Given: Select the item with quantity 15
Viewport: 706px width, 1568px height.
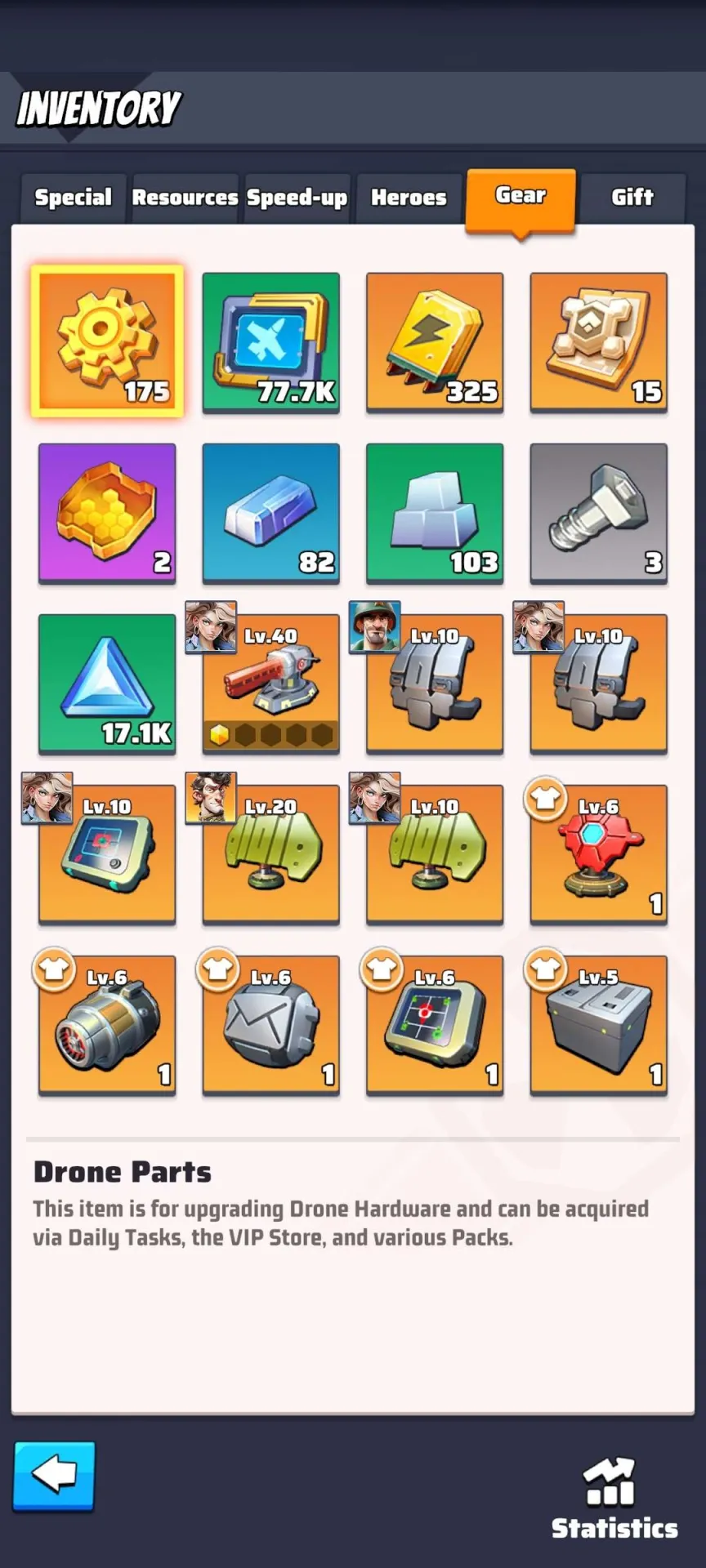Looking at the screenshot, I should tap(598, 342).
